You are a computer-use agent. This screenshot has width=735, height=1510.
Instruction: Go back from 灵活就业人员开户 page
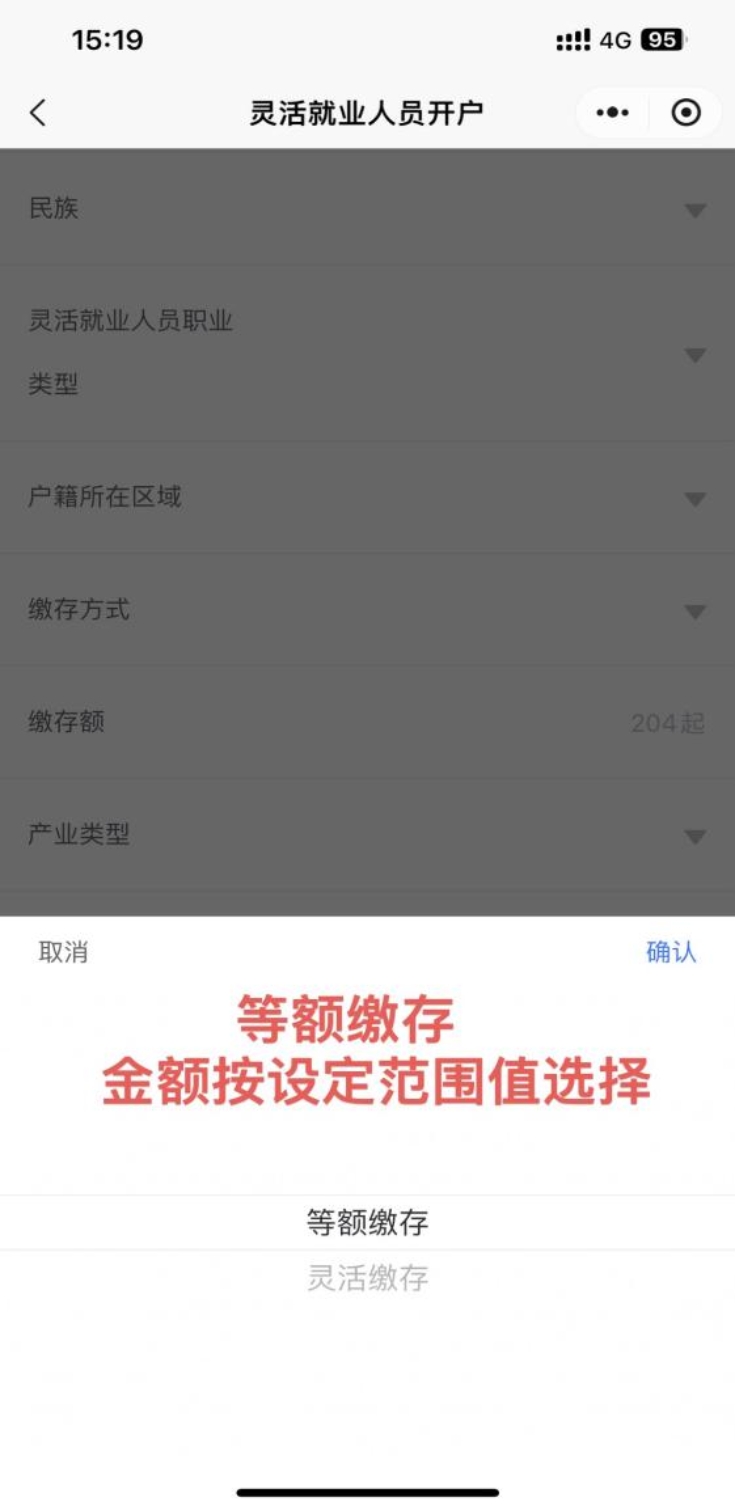38,113
